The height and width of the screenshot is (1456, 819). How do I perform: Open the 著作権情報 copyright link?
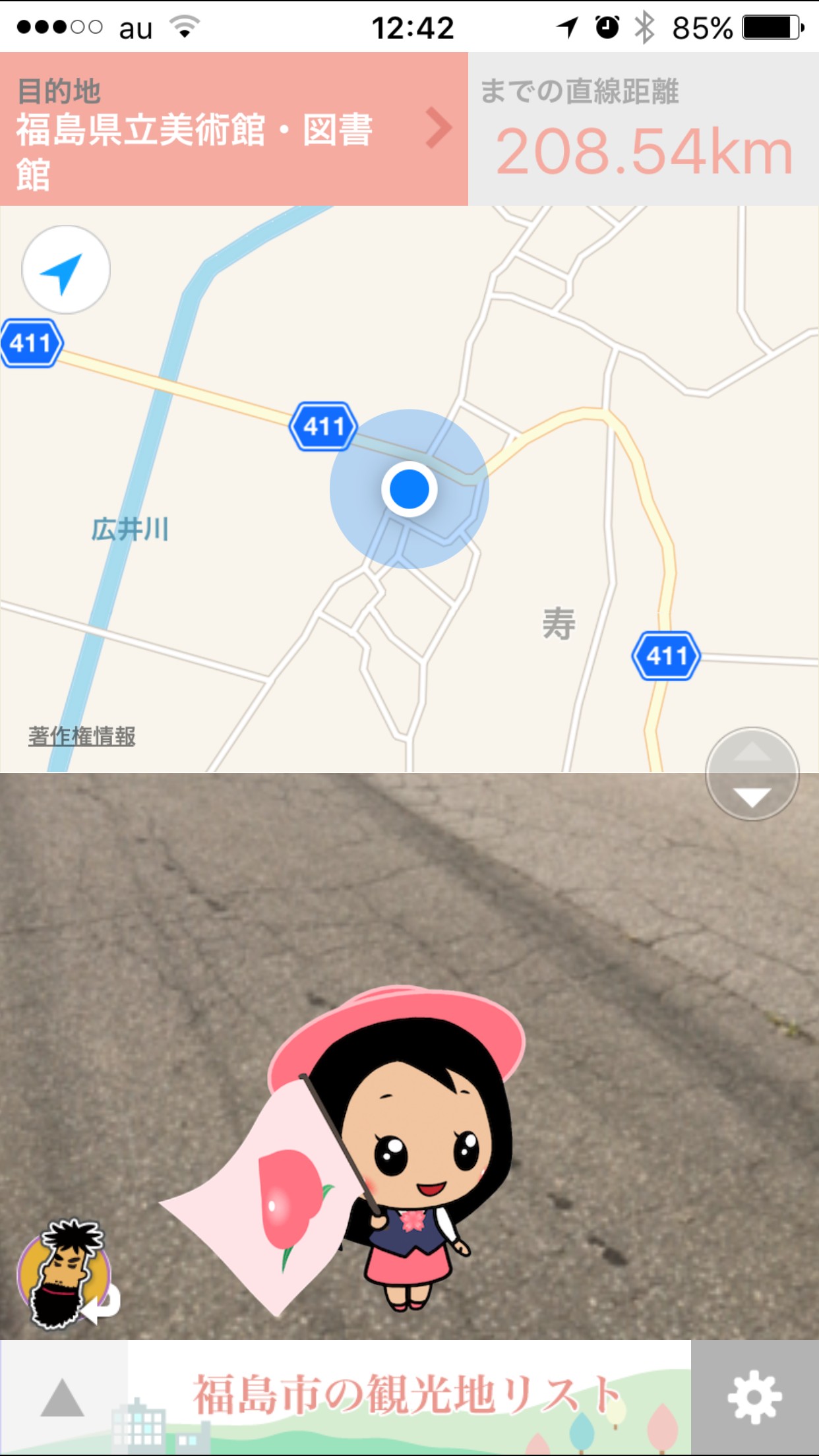click(82, 736)
